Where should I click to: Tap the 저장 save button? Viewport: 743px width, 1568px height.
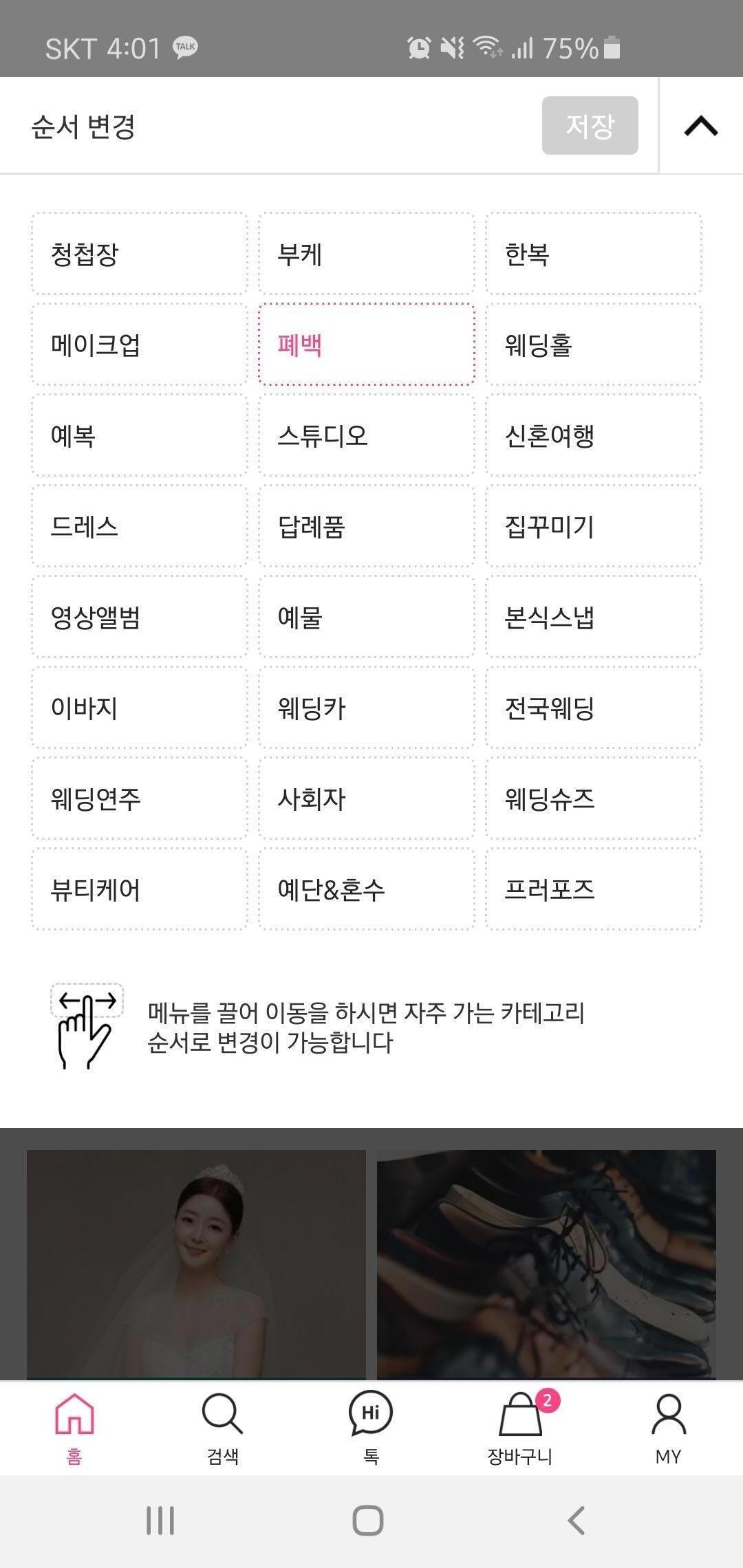tap(590, 126)
